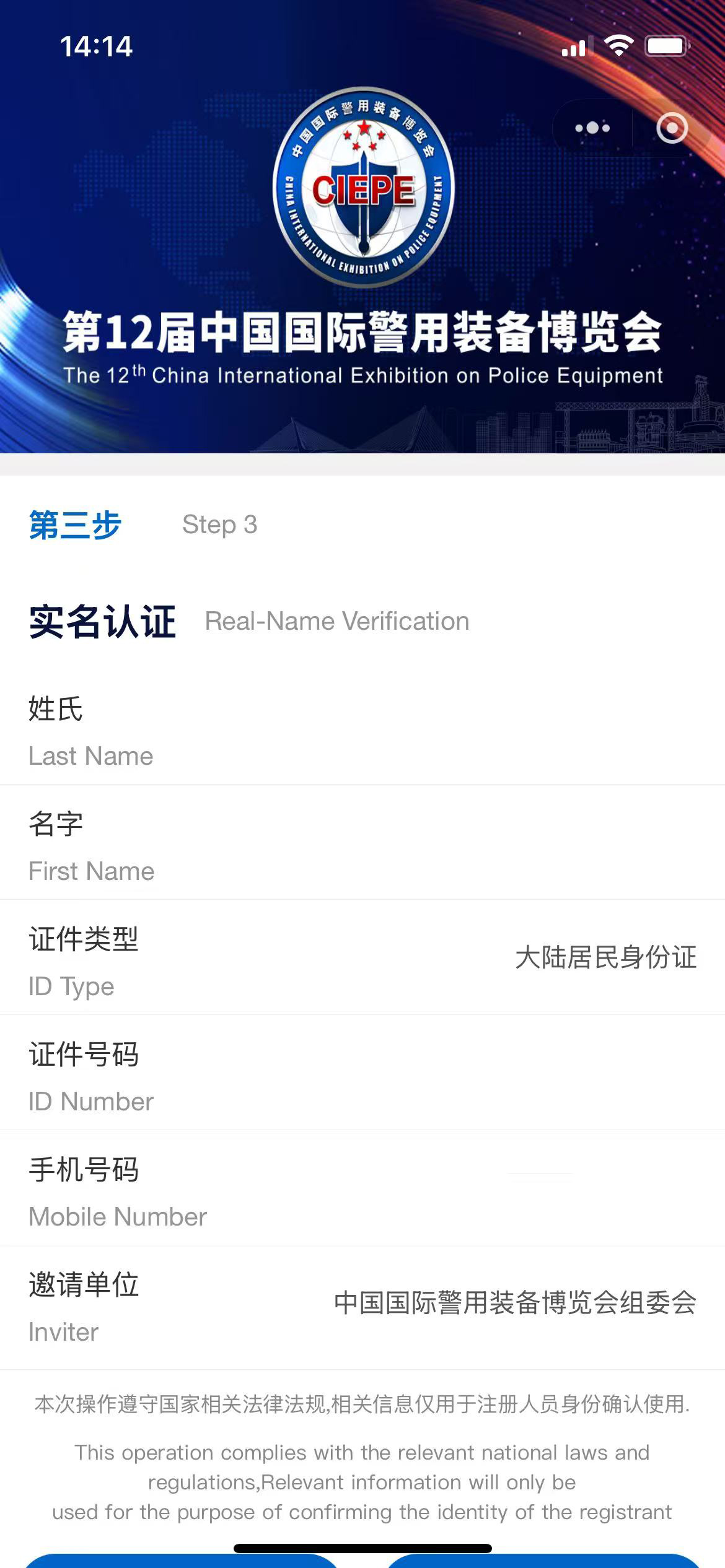Close the mini program via circle icon
The image size is (725, 1568).
[x=672, y=128]
